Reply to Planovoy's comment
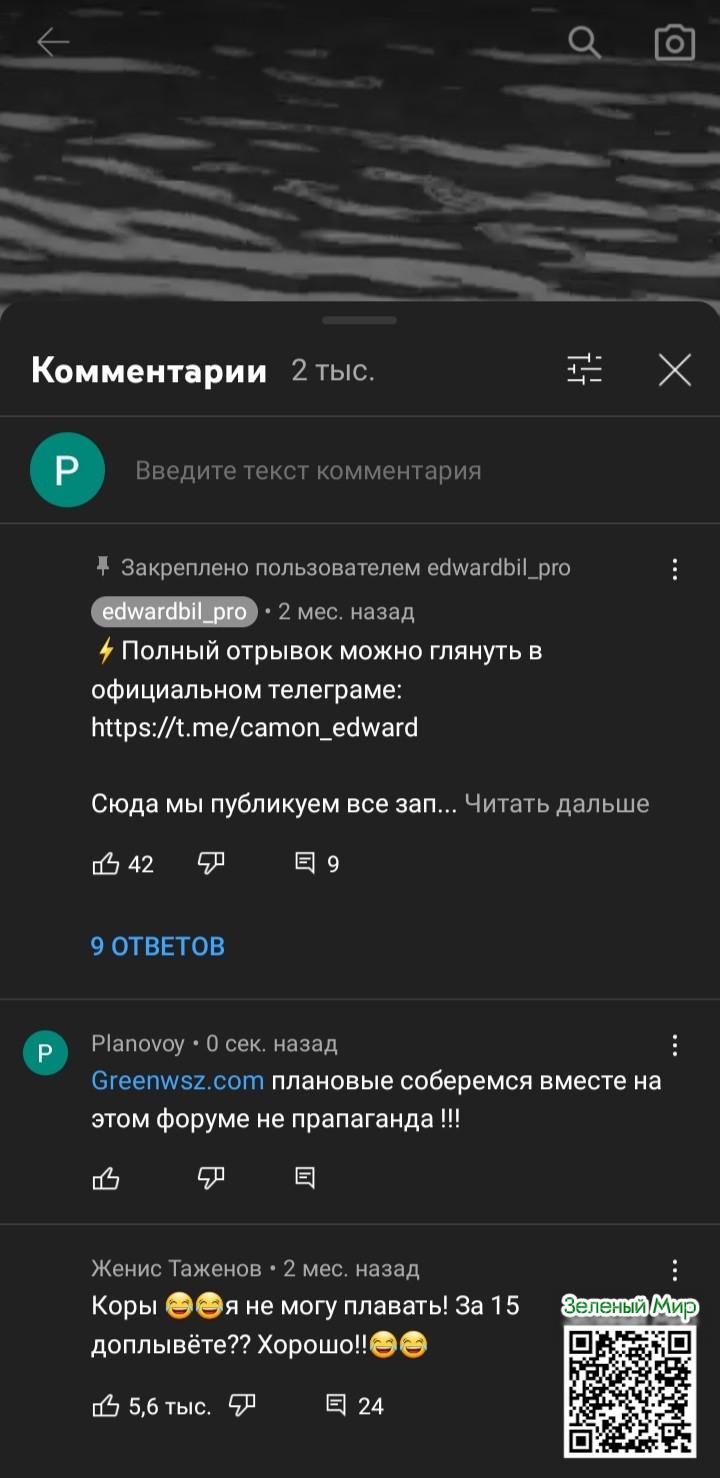720x1478 pixels. tap(306, 1178)
